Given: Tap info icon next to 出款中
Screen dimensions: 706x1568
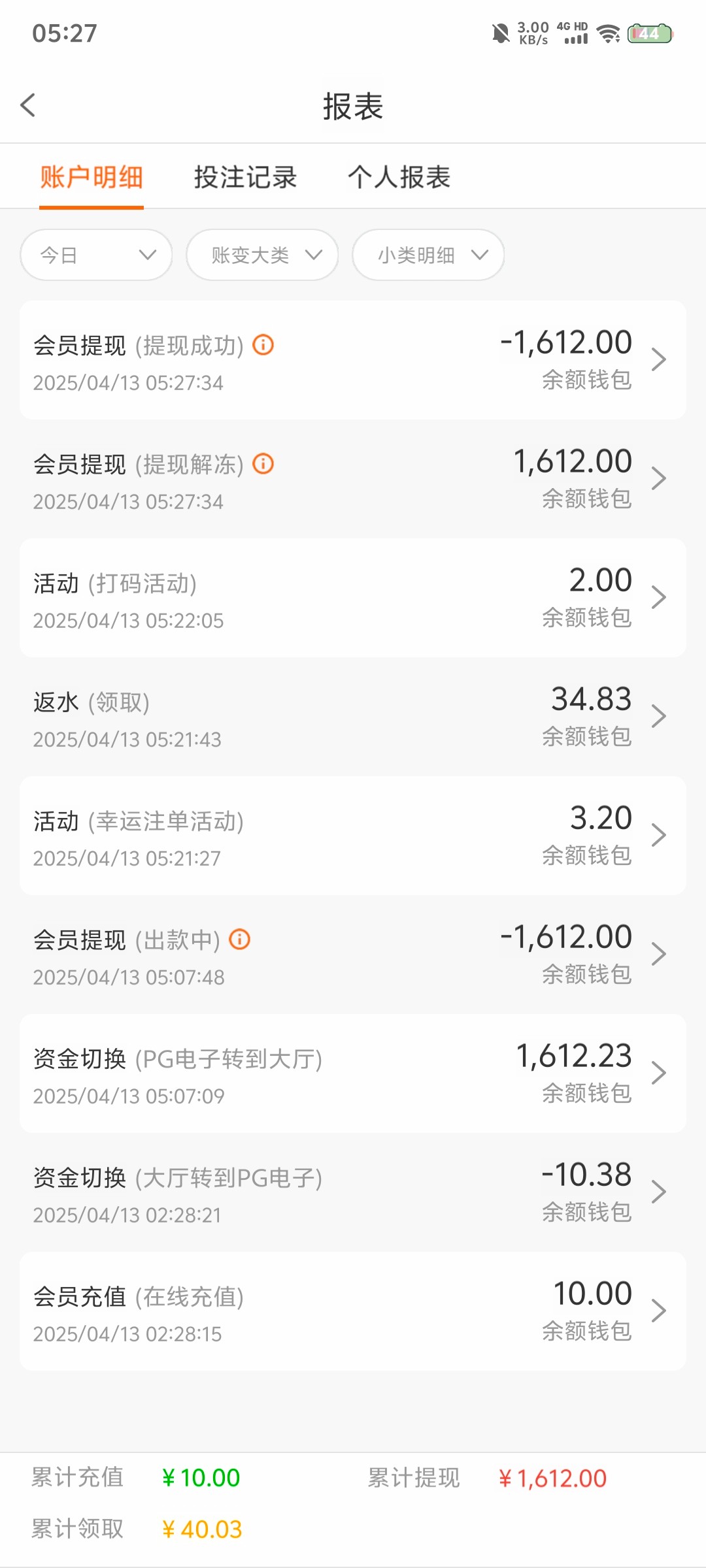Looking at the screenshot, I should pyautogui.click(x=240, y=939).
